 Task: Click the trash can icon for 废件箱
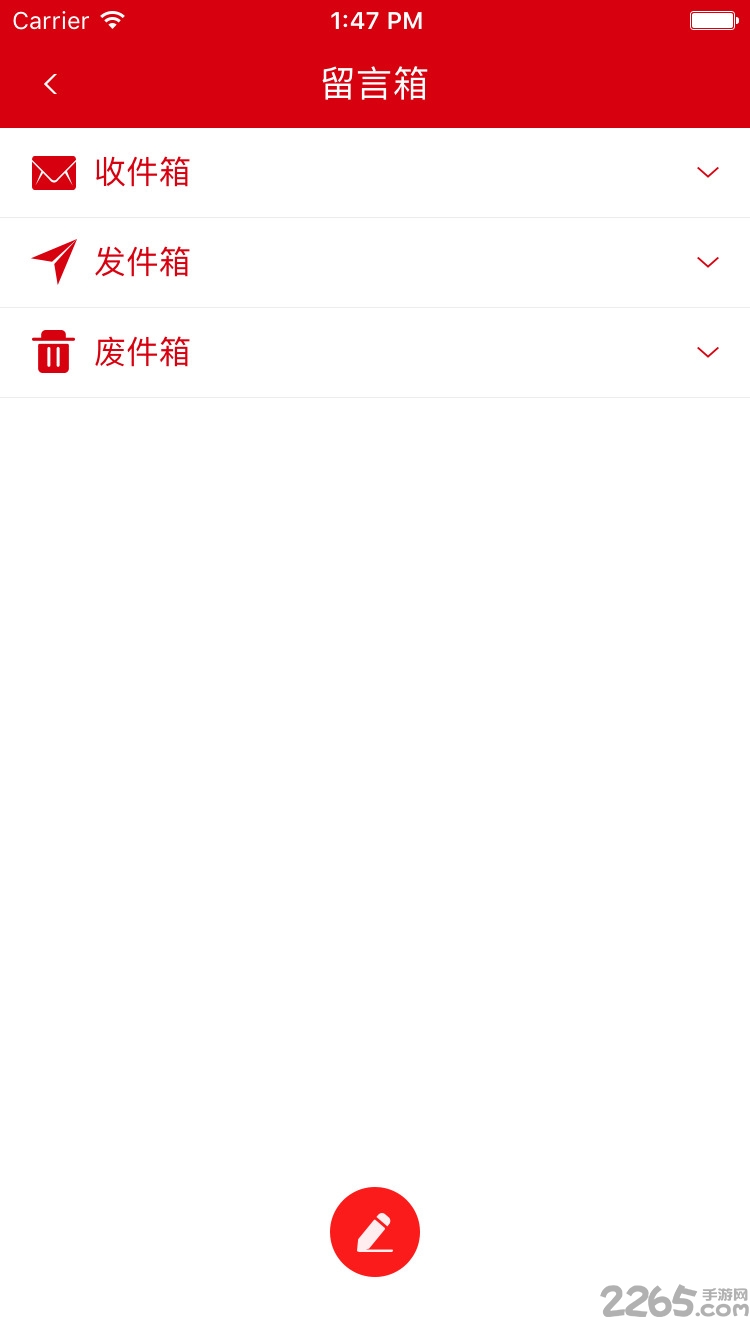click(x=53, y=352)
